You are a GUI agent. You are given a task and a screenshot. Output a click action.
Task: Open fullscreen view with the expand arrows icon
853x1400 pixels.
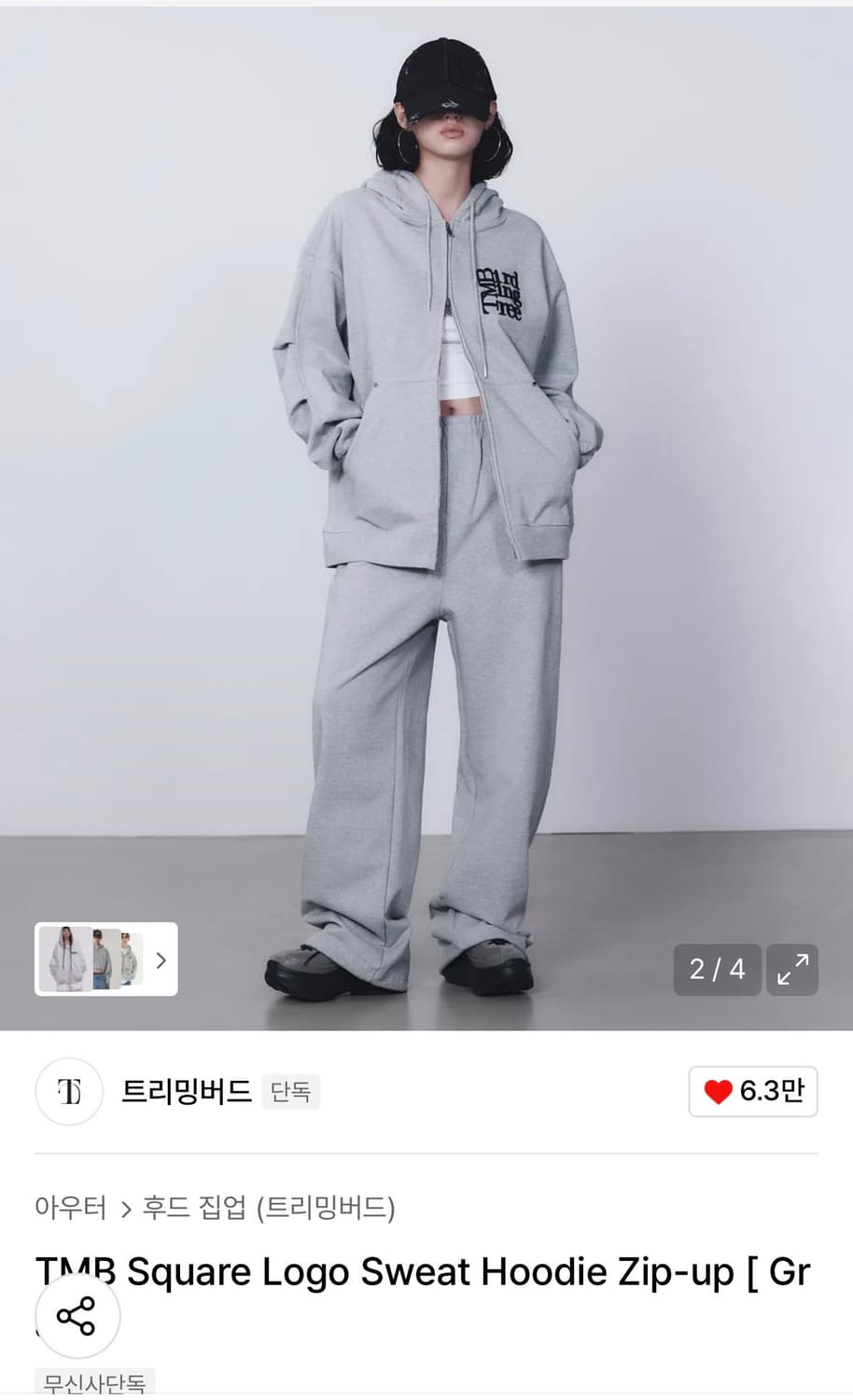(x=792, y=970)
